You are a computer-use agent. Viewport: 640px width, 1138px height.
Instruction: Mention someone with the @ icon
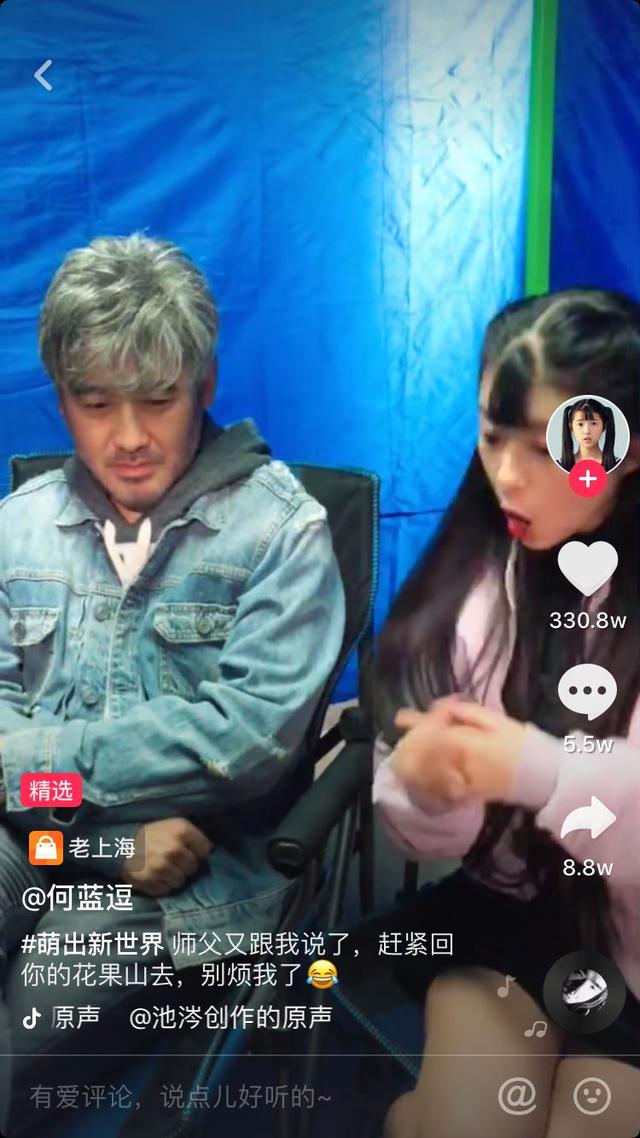(517, 1096)
